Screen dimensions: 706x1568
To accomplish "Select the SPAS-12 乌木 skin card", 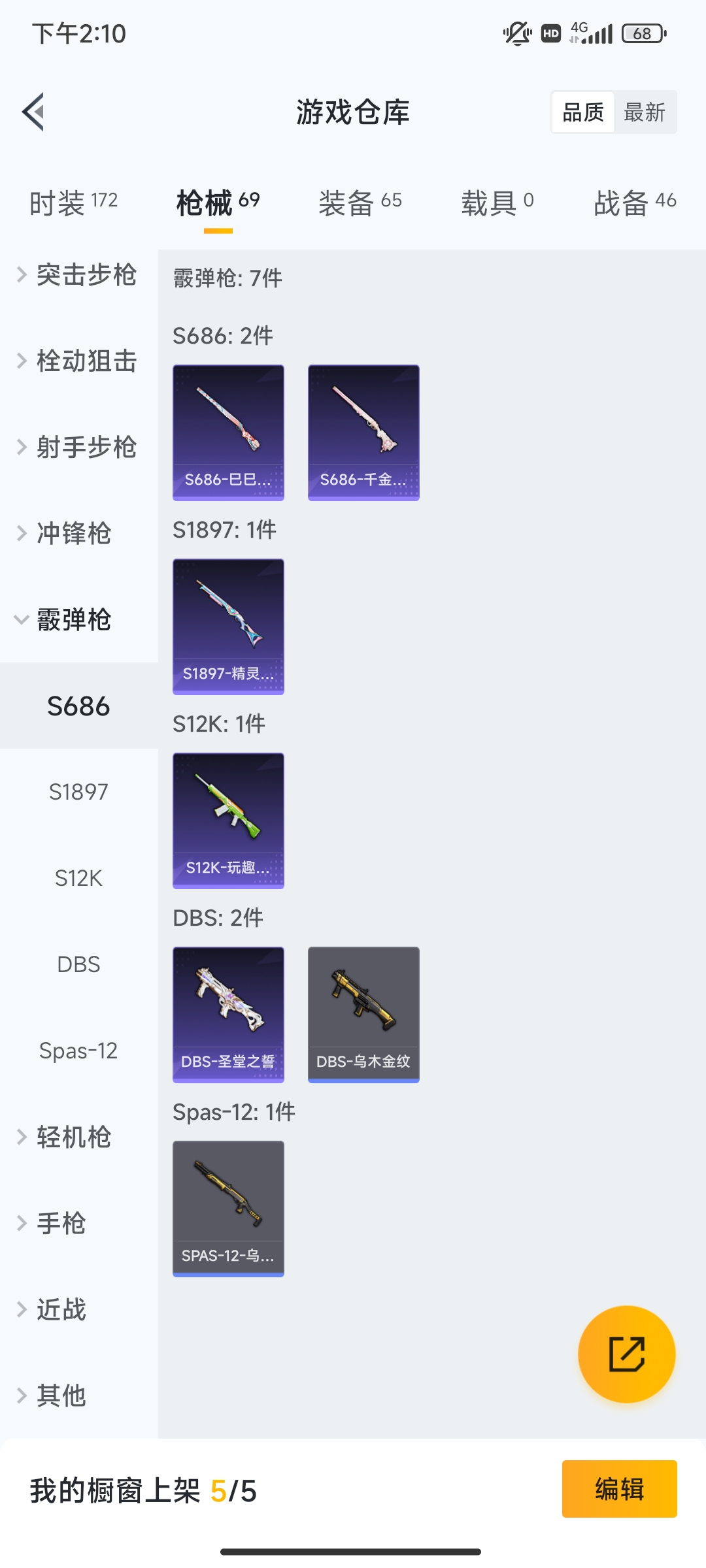I will click(228, 1209).
